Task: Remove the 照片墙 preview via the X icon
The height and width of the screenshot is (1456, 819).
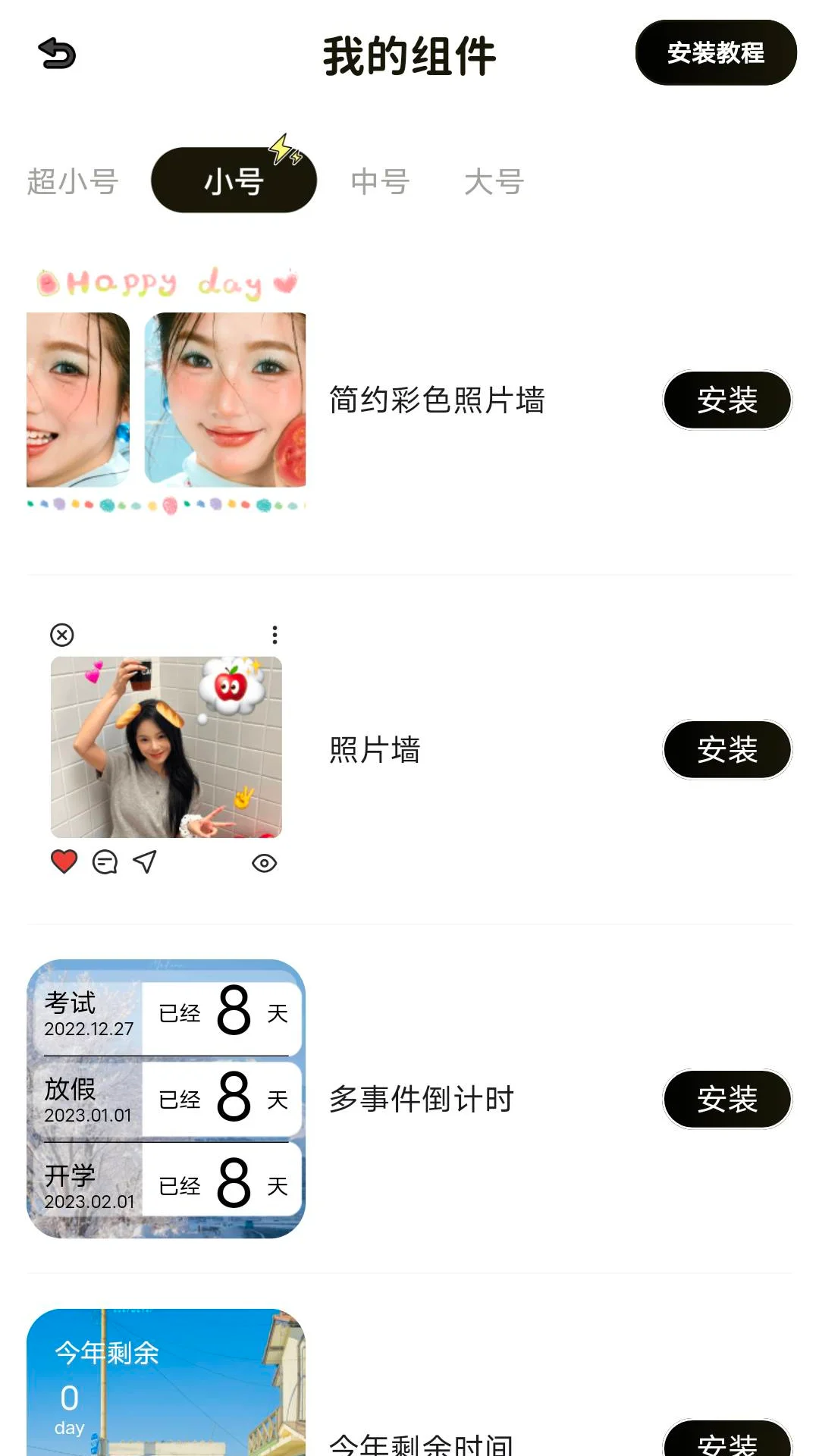Action: (63, 635)
